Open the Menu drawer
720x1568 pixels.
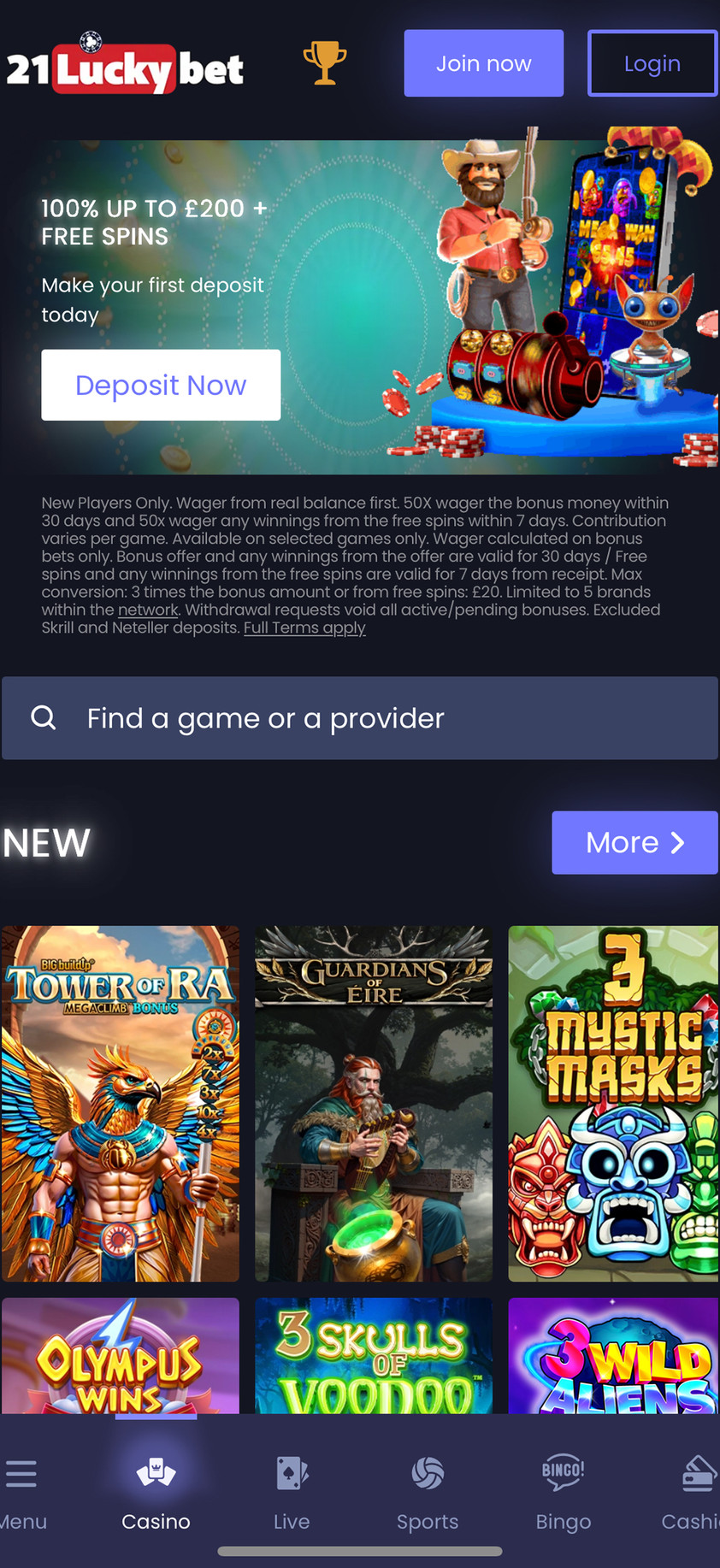pyautogui.click(x=21, y=1491)
